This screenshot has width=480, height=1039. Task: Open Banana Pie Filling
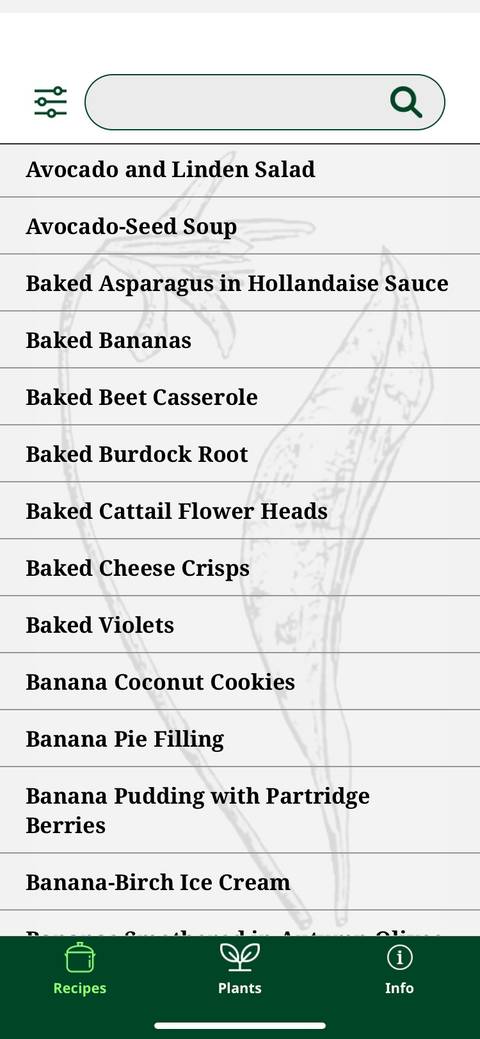point(240,739)
